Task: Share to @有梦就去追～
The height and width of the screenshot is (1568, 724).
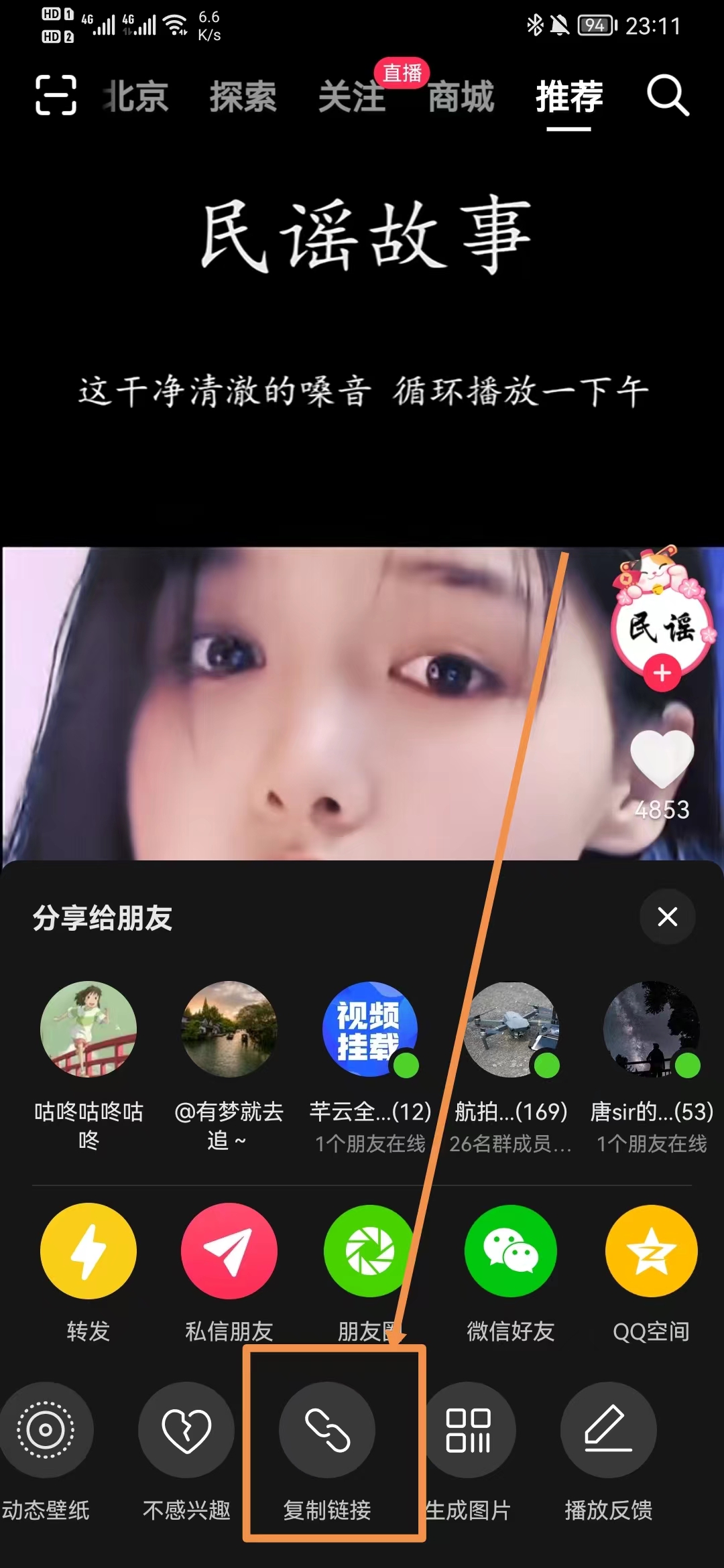Action: pos(229,1029)
